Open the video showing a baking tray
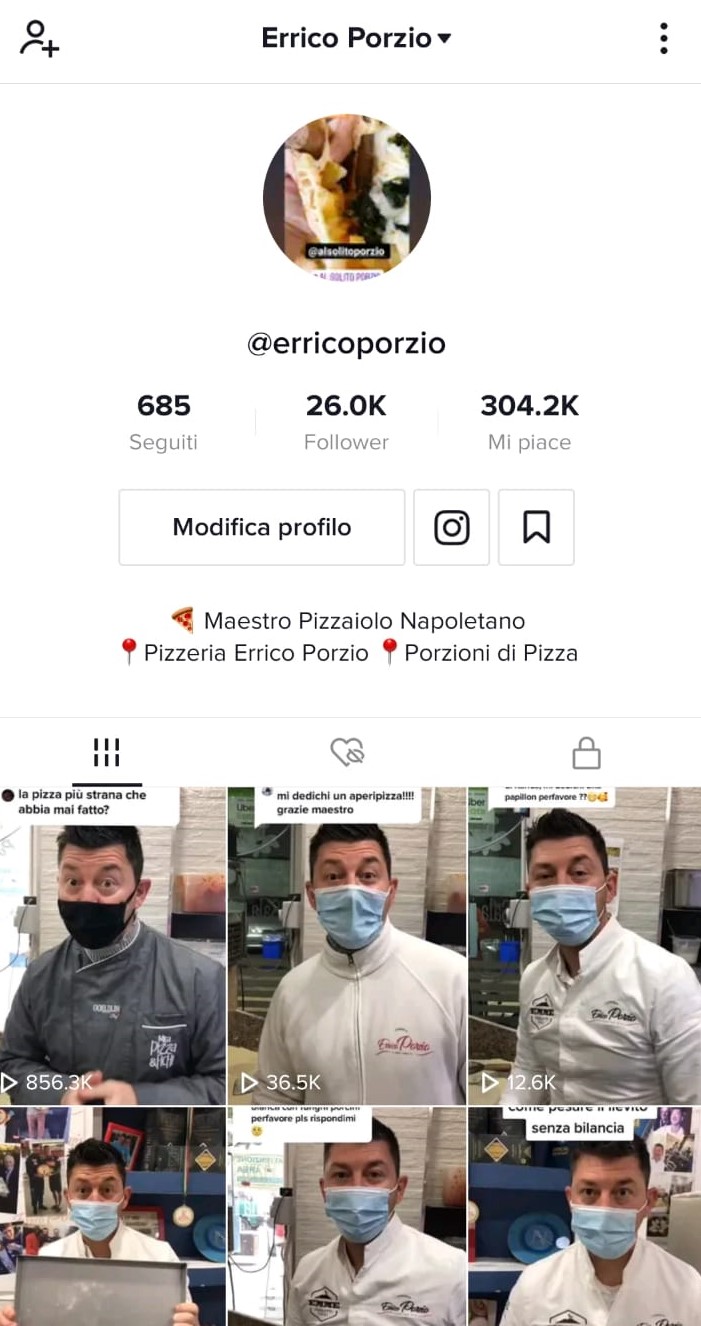This screenshot has width=701, height=1326. pos(113,1216)
